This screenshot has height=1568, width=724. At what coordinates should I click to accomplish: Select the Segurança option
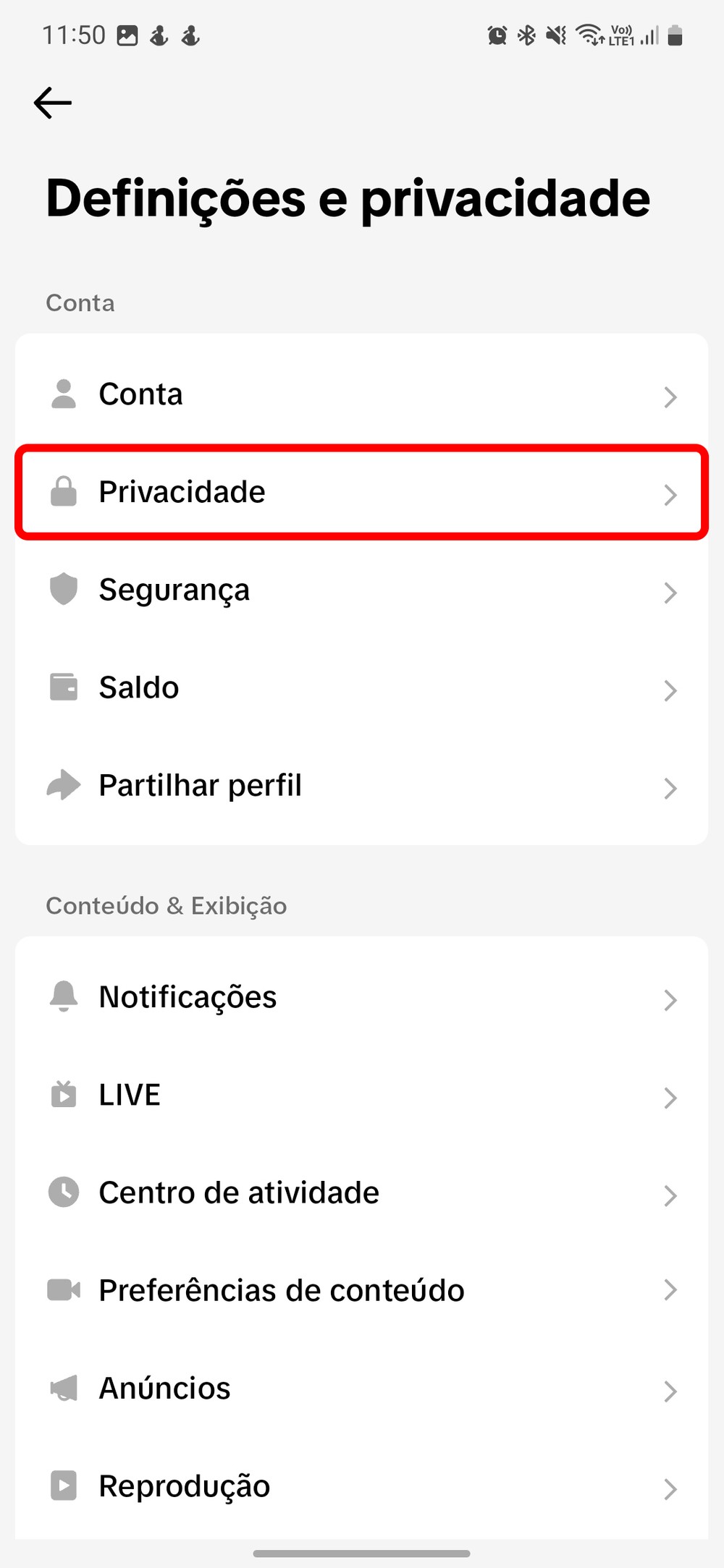coord(361,590)
